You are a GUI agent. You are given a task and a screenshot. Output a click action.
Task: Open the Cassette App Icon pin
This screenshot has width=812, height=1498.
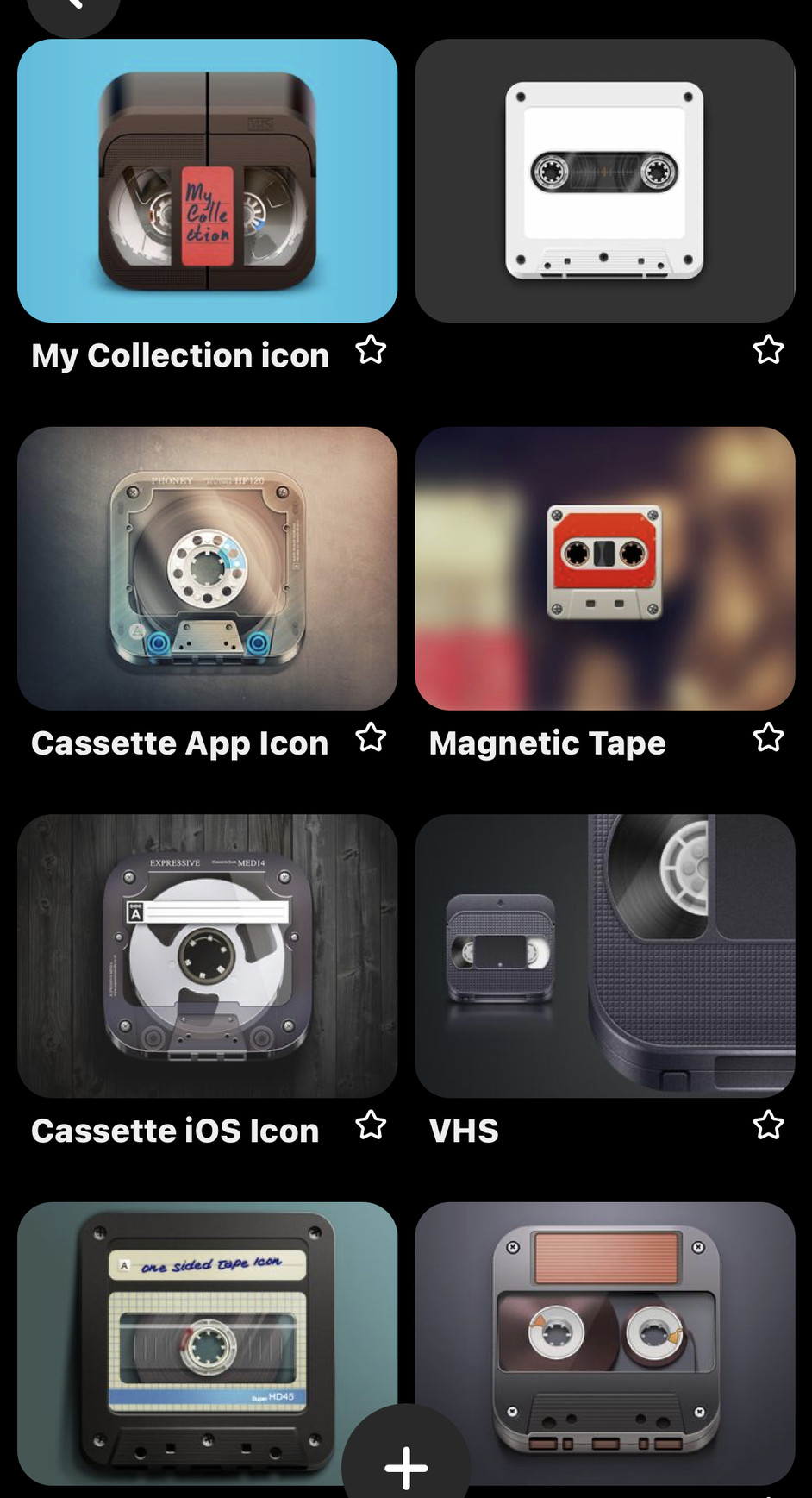point(207,568)
